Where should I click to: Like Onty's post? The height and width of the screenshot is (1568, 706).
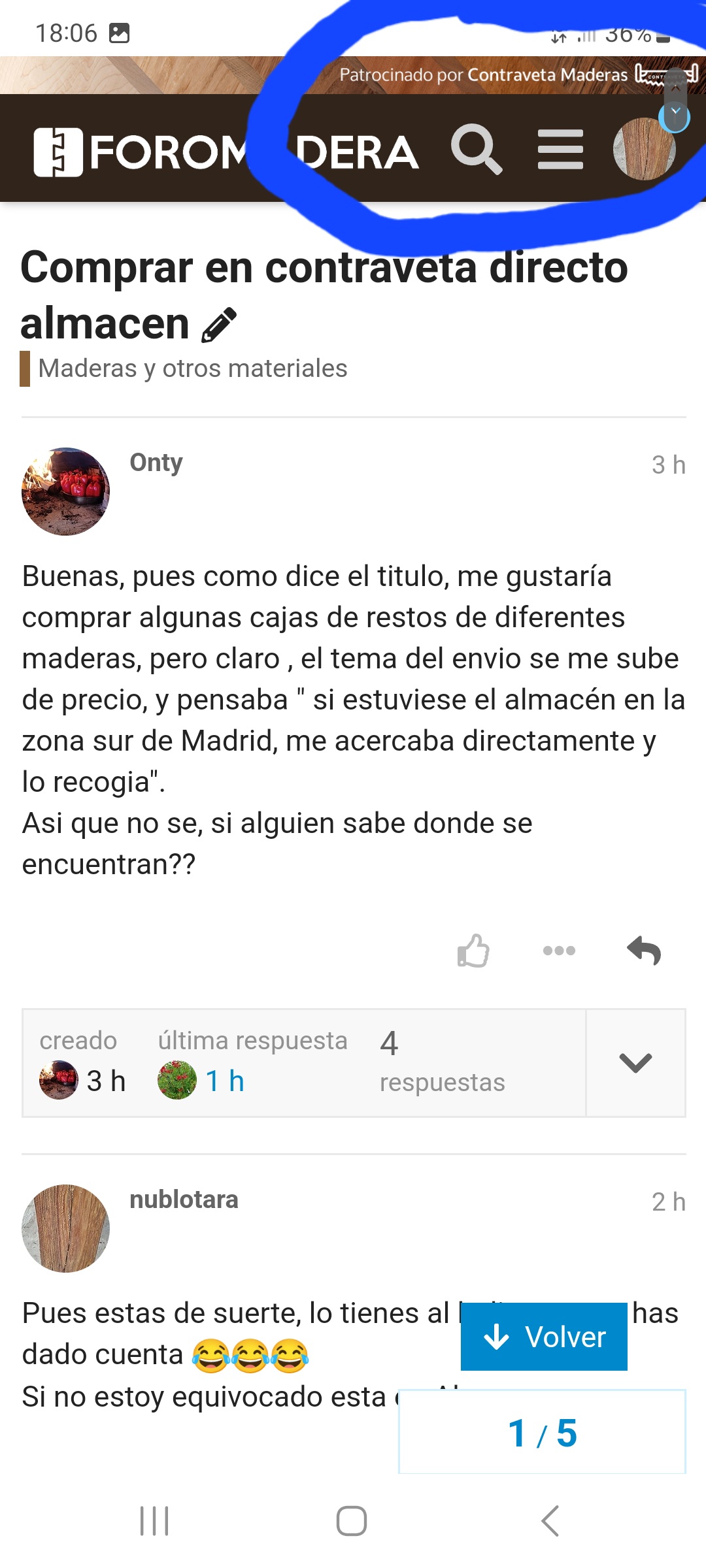coord(473,951)
